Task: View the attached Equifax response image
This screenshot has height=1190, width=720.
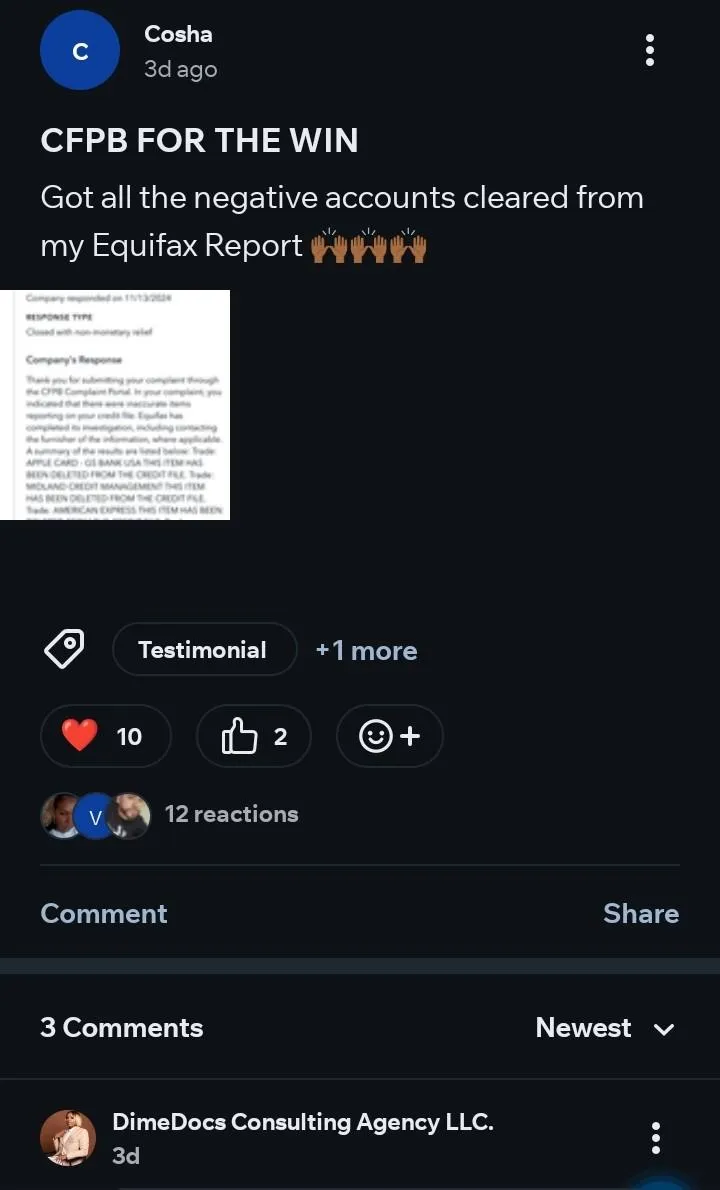Action: 115,405
